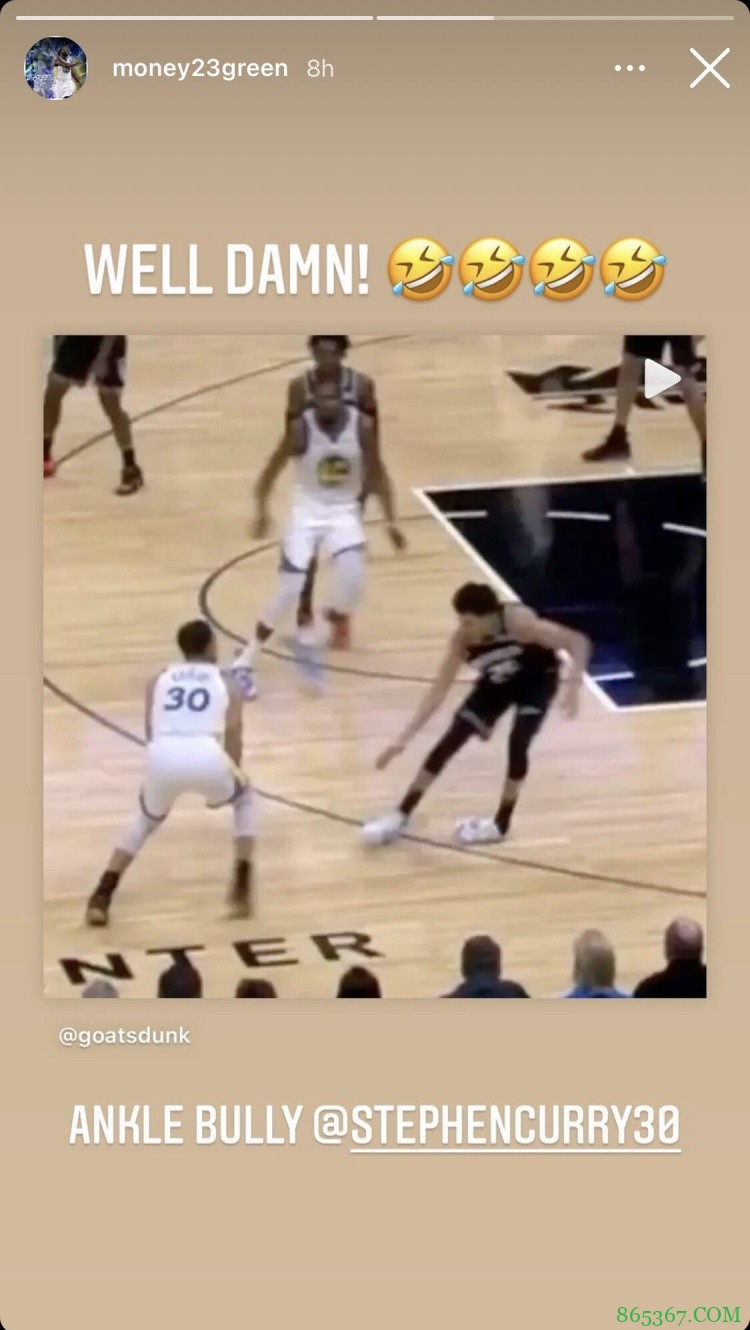Open the @STEPHENCURRY30 mention
This screenshot has width=750, height=1330.
click(515, 1126)
